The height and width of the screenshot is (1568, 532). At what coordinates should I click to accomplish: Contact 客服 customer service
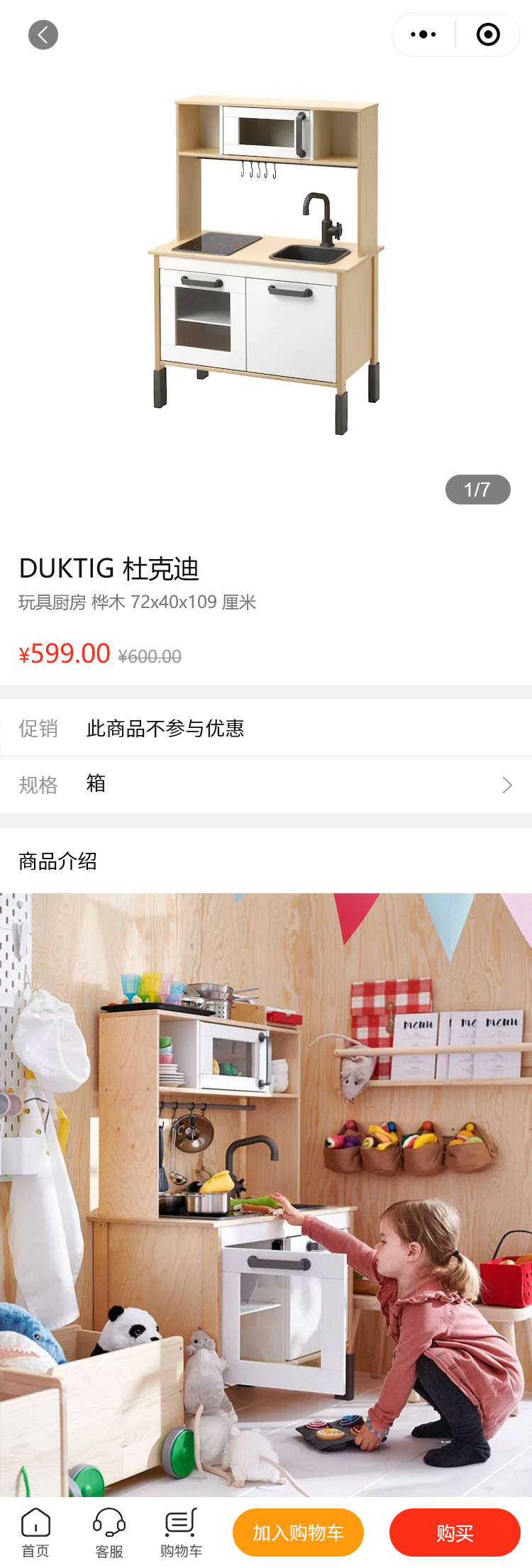tap(109, 1532)
